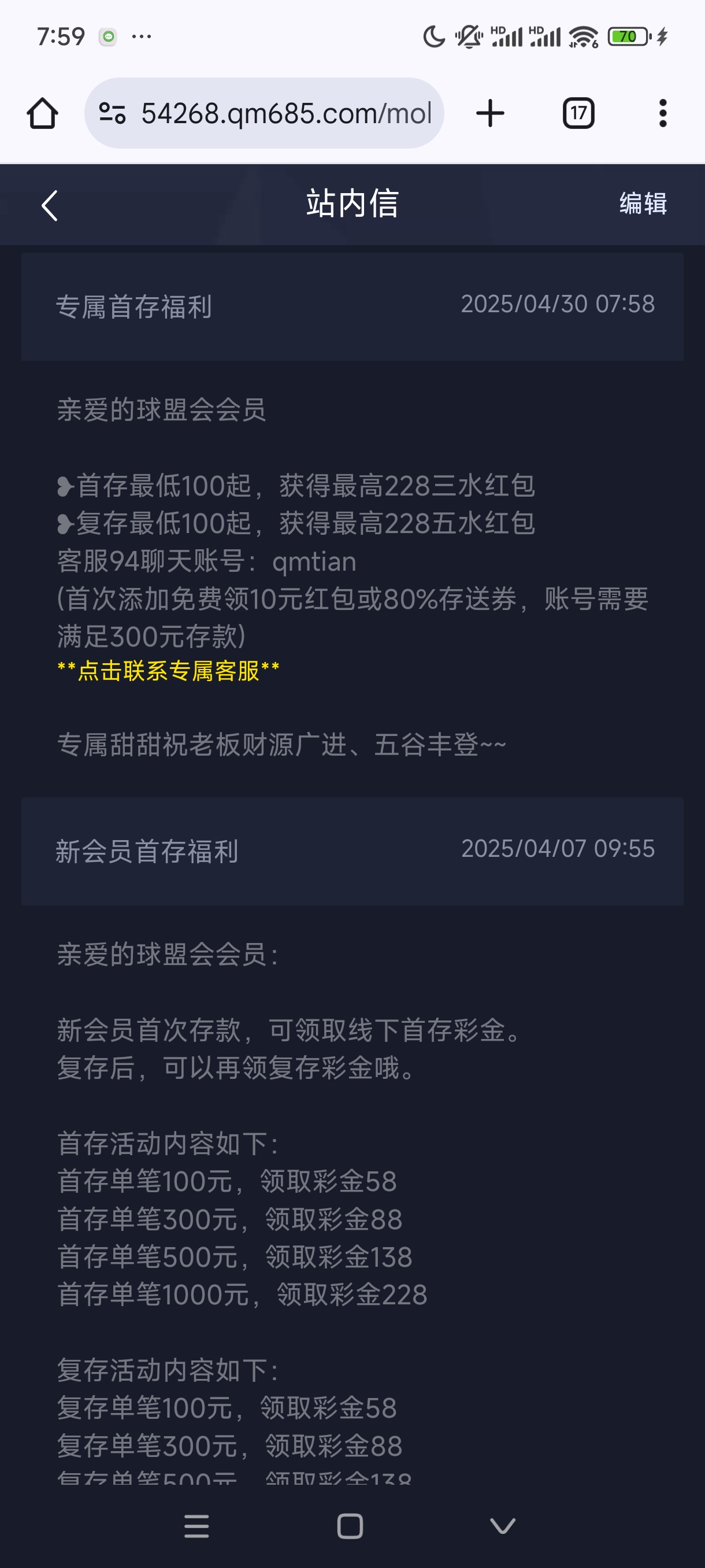This screenshot has height=1568, width=705.
Task: Go back from the 站内信 inbox
Action: [50, 205]
